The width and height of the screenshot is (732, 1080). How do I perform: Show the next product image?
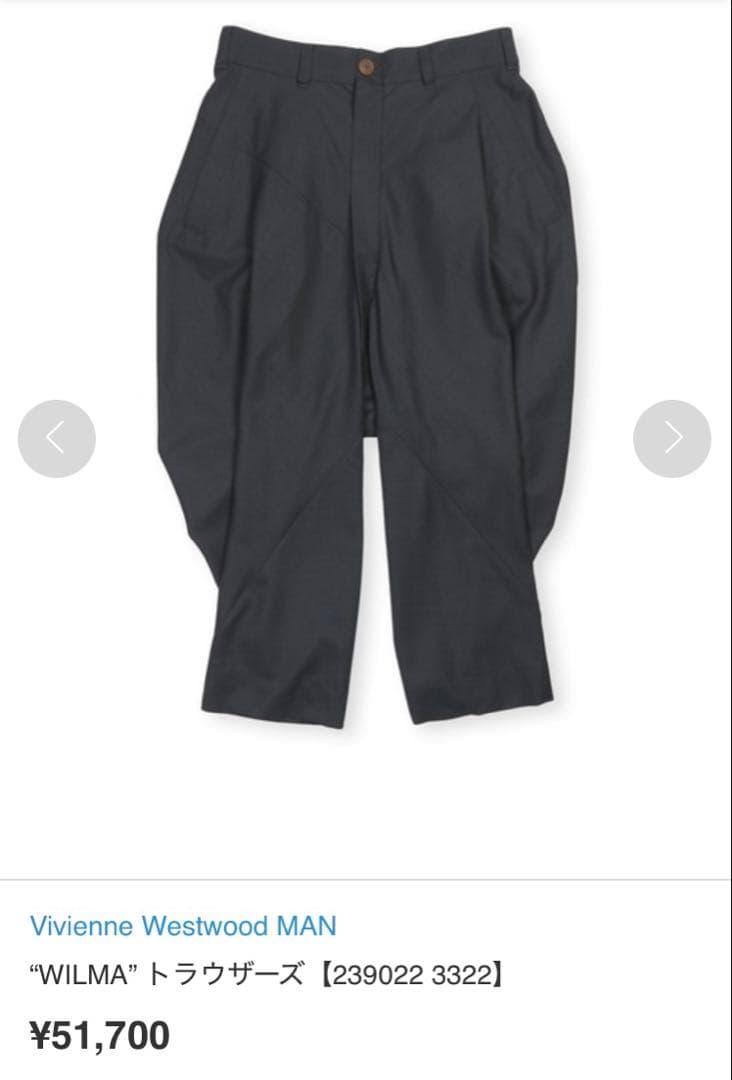coord(672,439)
